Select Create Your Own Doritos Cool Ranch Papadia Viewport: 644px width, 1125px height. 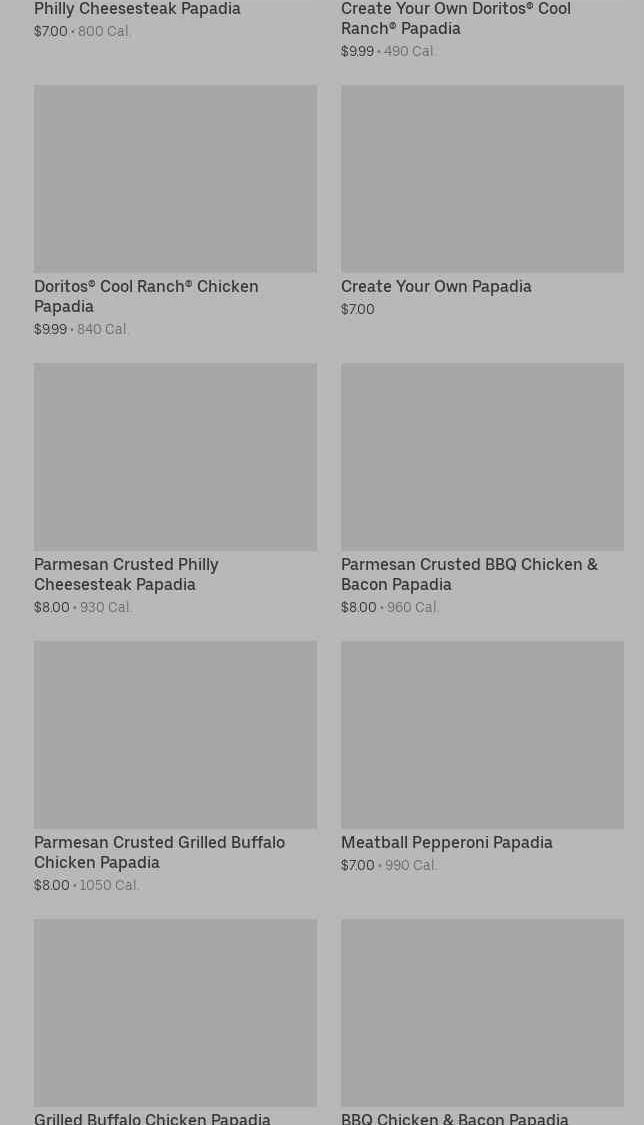coord(456,19)
